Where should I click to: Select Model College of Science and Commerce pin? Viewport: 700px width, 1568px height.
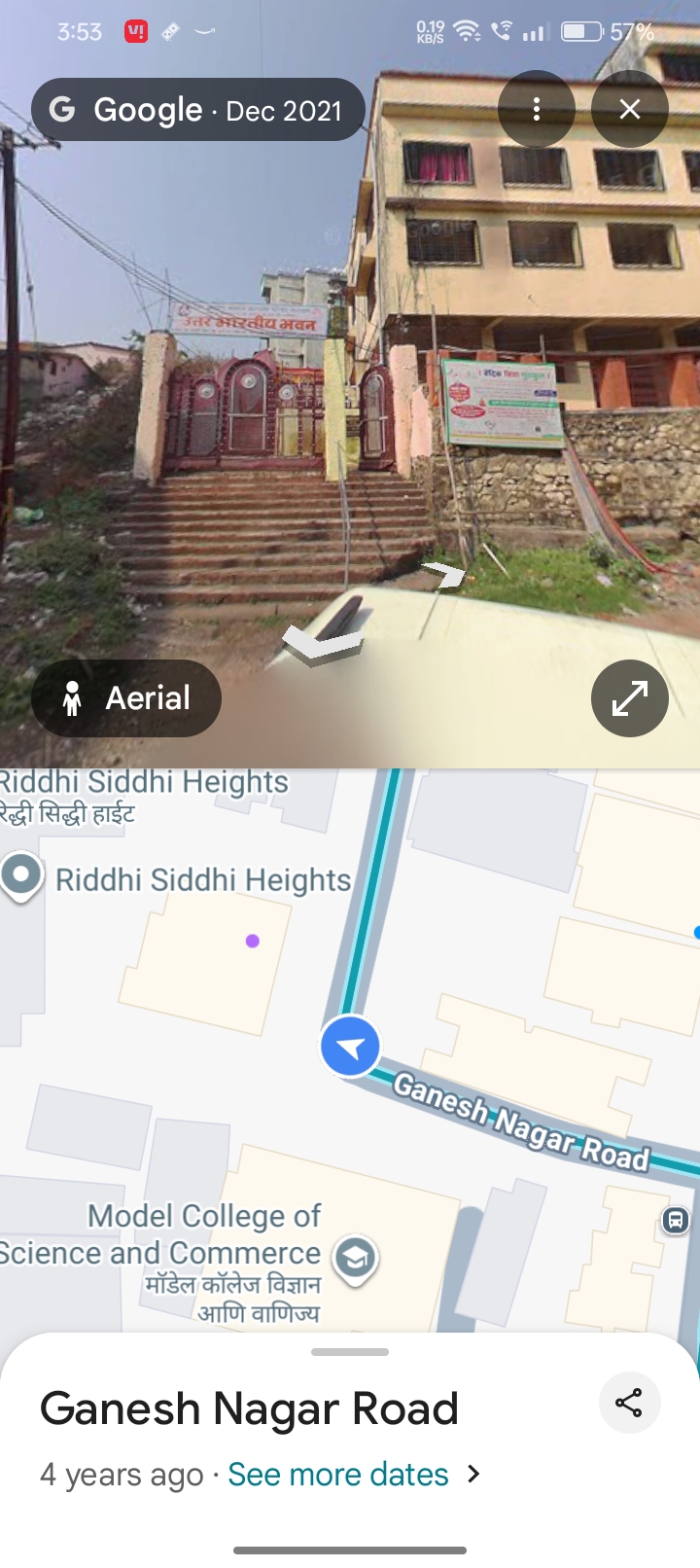(x=355, y=1258)
